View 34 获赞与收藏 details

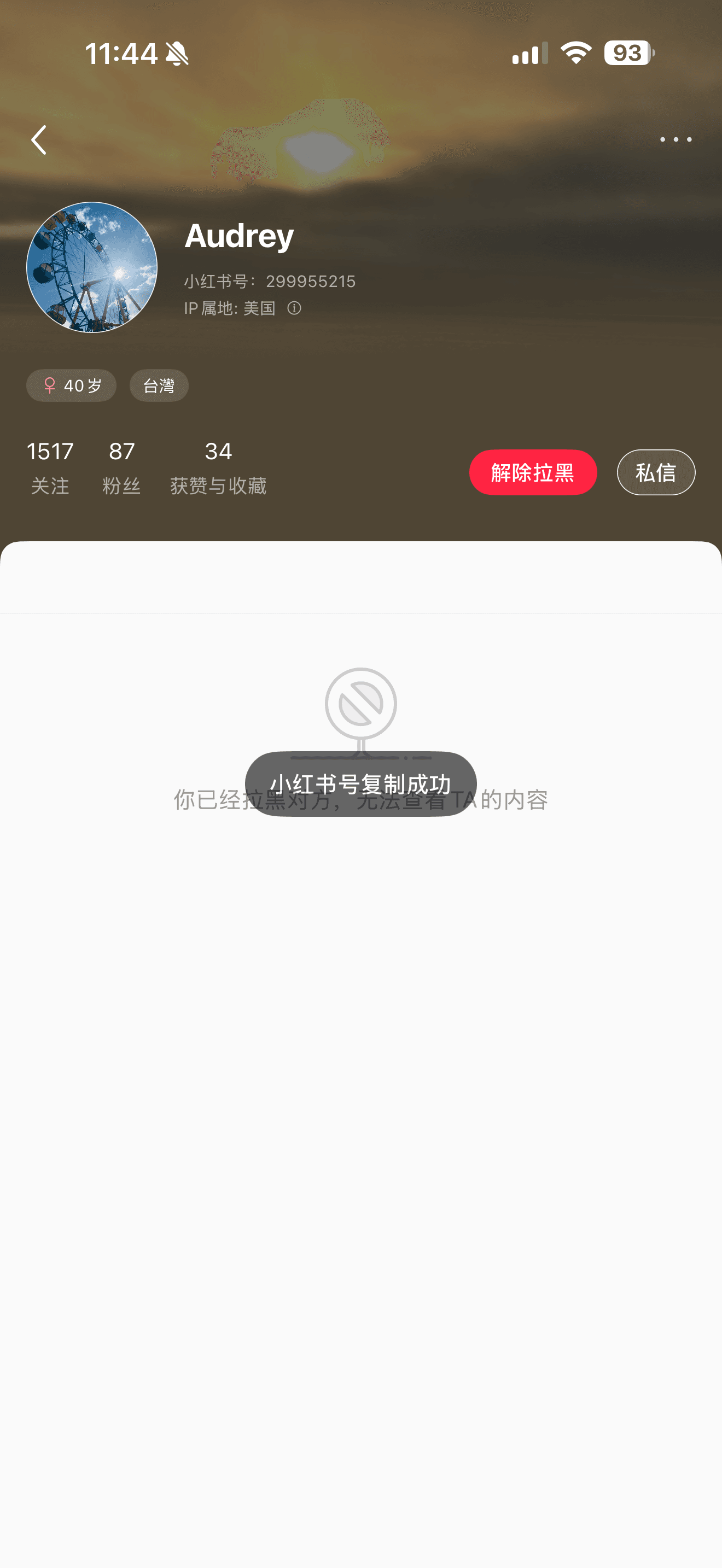(218, 467)
